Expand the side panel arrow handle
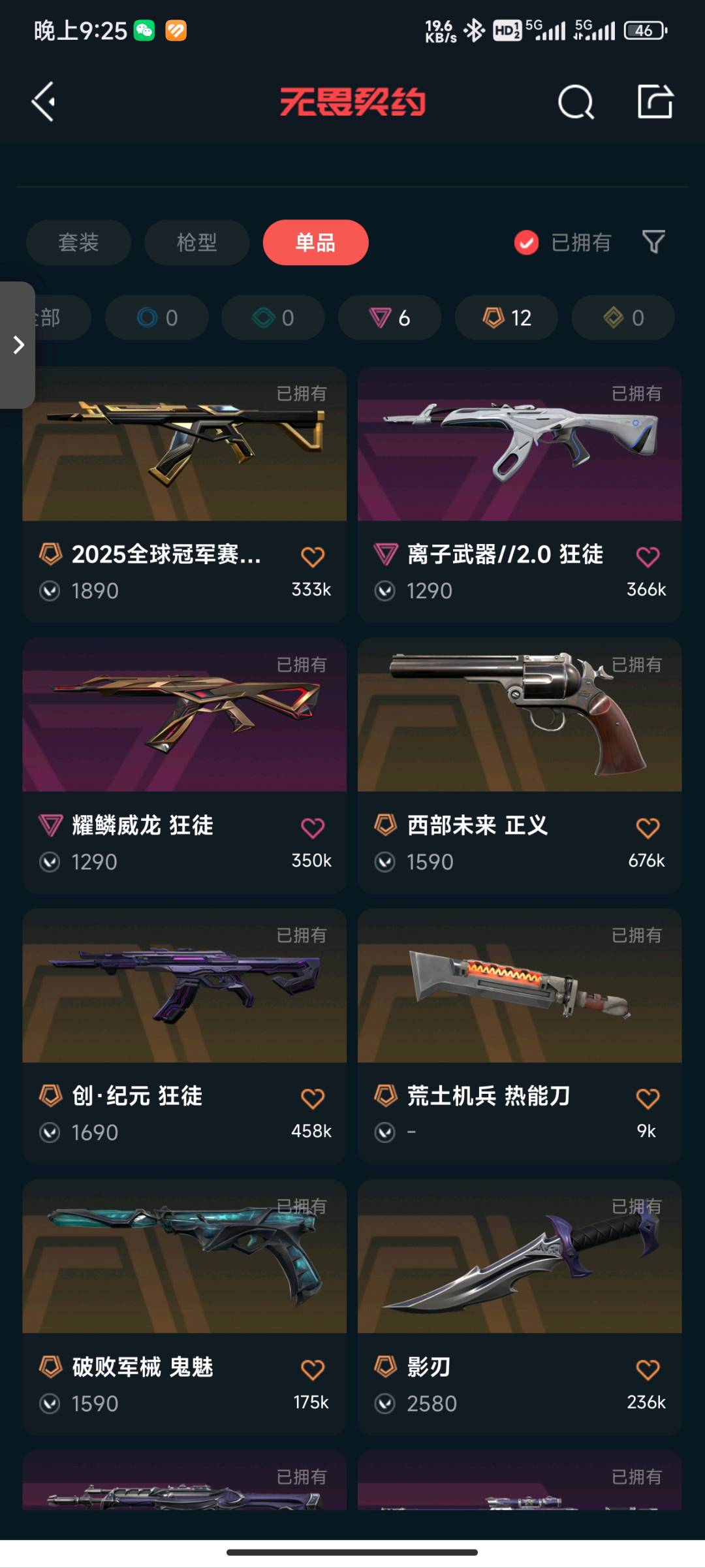705x1568 pixels. (18, 345)
